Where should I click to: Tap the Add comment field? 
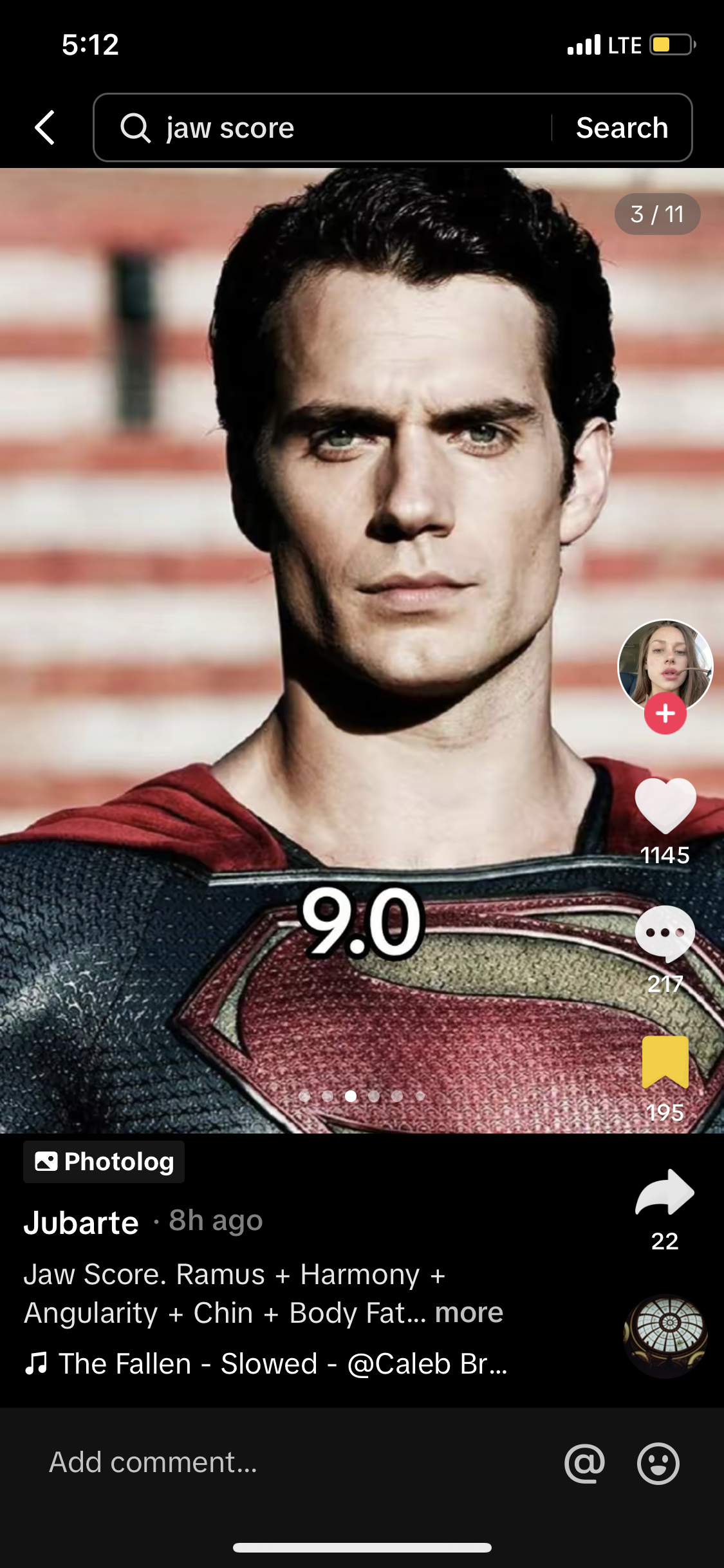[257, 1462]
